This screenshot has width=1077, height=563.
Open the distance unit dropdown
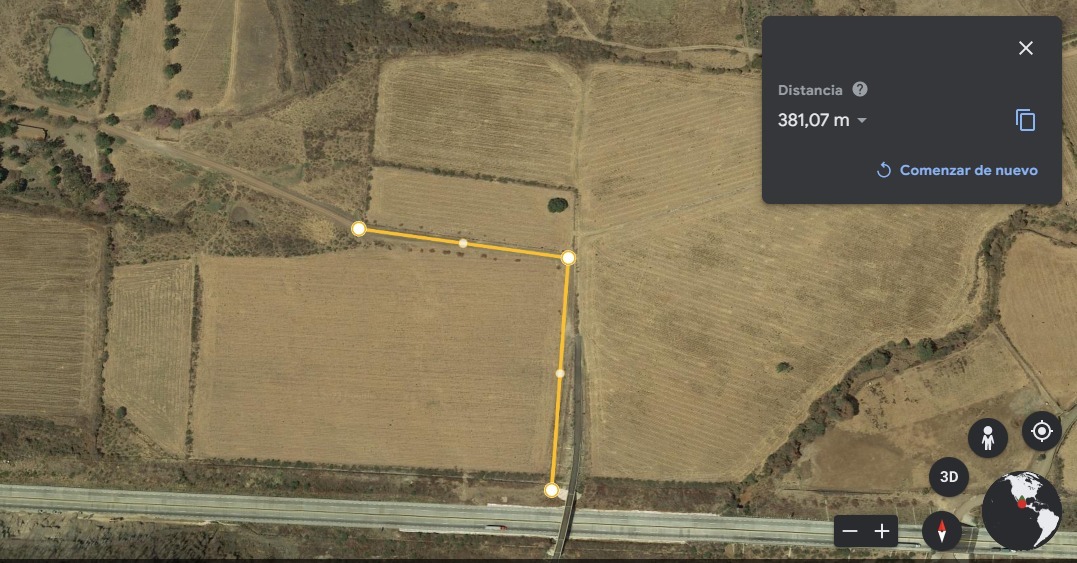coord(862,121)
